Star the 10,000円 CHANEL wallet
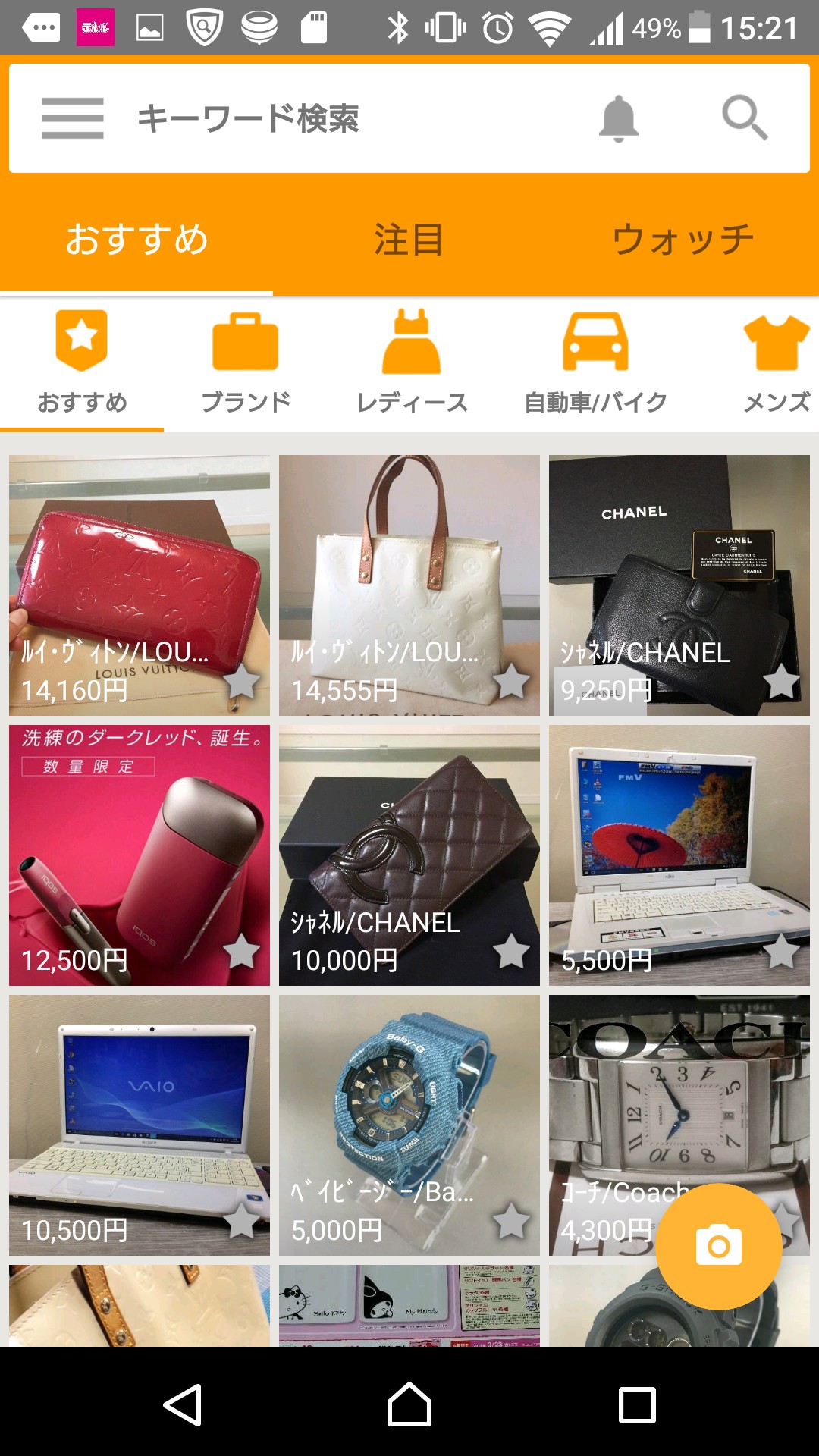The image size is (819, 1456). pos(511,951)
